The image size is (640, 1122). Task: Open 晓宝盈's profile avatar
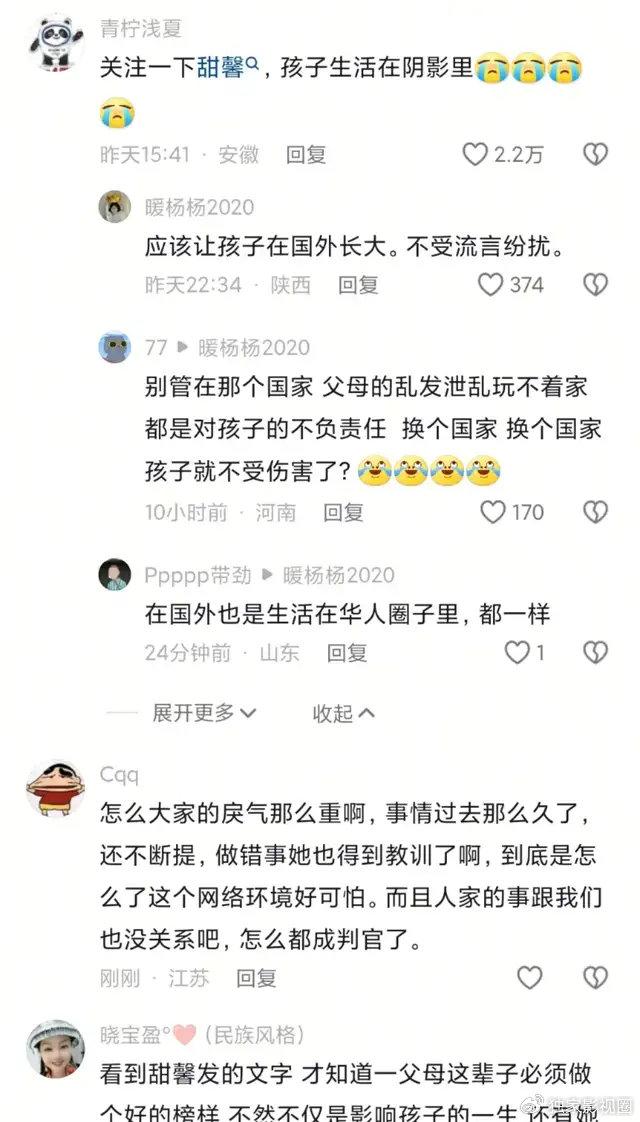point(55,1049)
